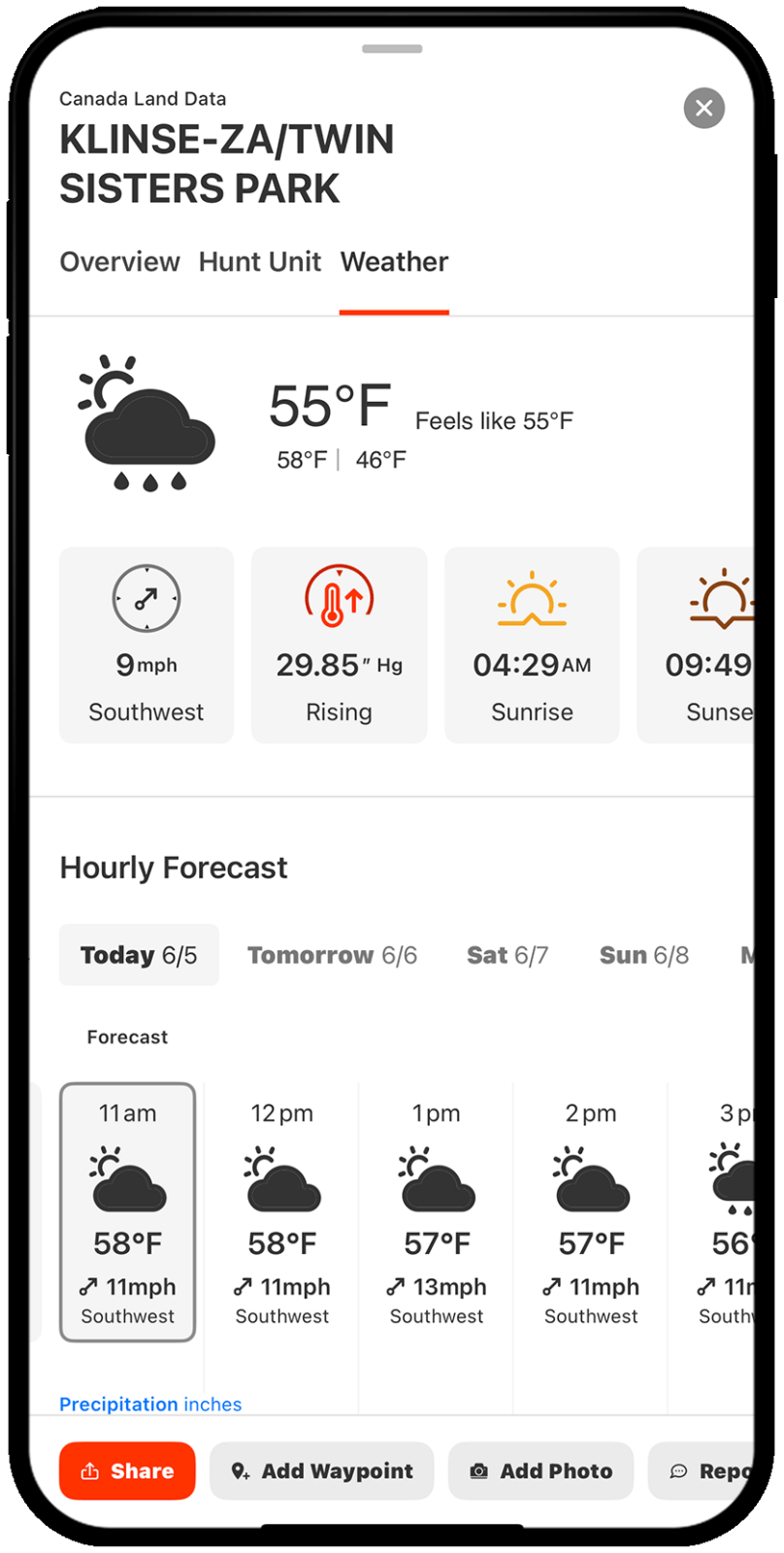
Task: Select the Weather tab
Action: click(394, 262)
